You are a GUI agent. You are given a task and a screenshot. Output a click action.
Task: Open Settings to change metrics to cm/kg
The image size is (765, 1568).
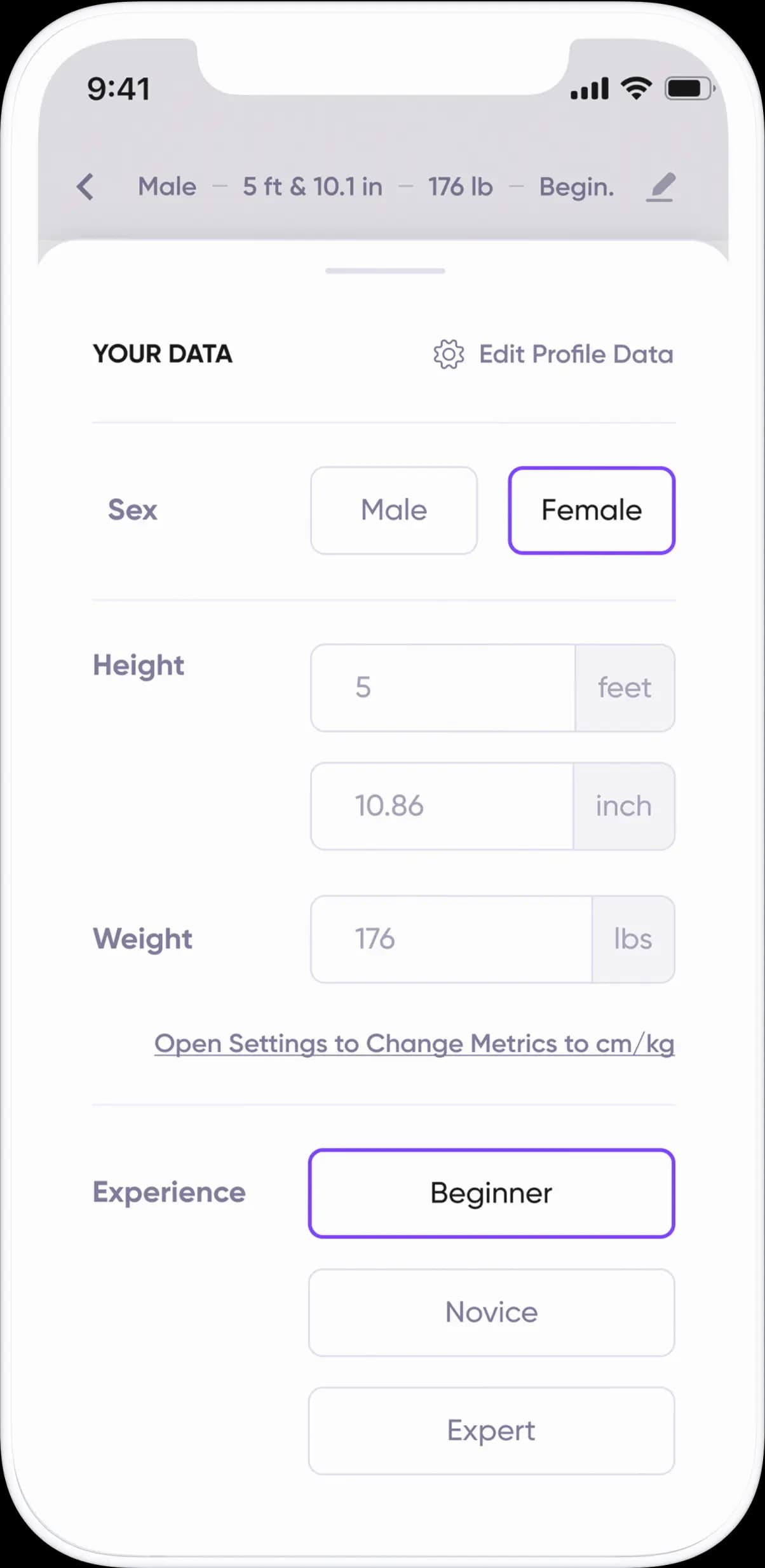point(414,1044)
